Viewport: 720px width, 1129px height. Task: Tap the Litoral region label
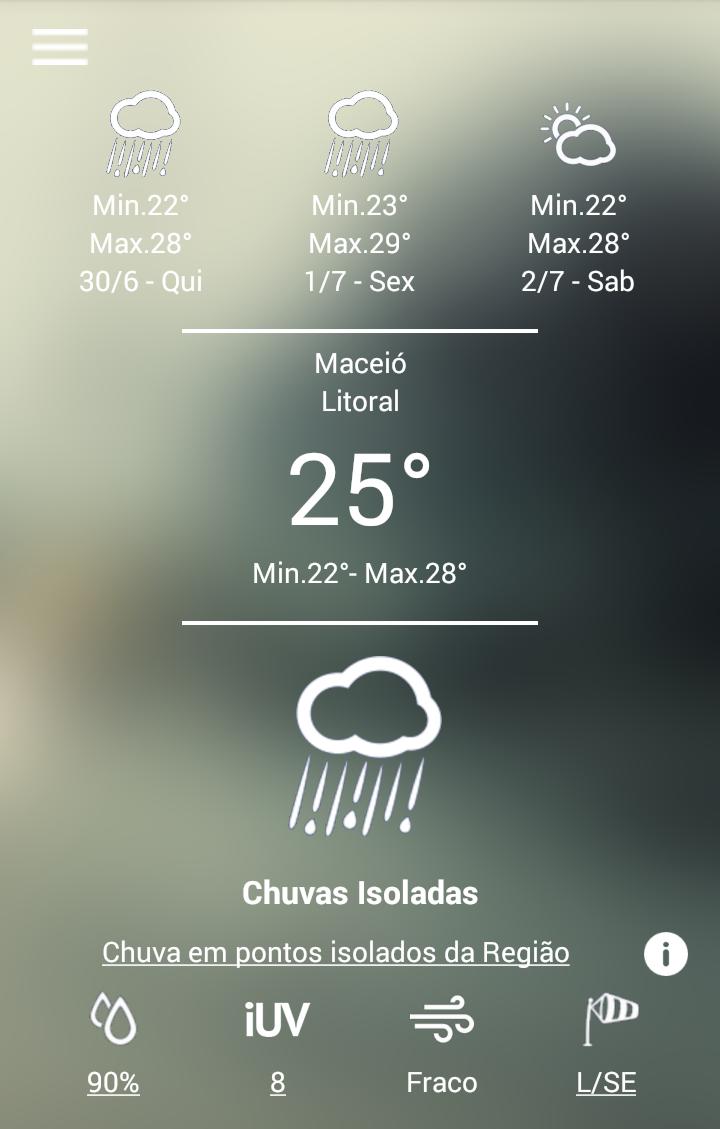point(360,401)
